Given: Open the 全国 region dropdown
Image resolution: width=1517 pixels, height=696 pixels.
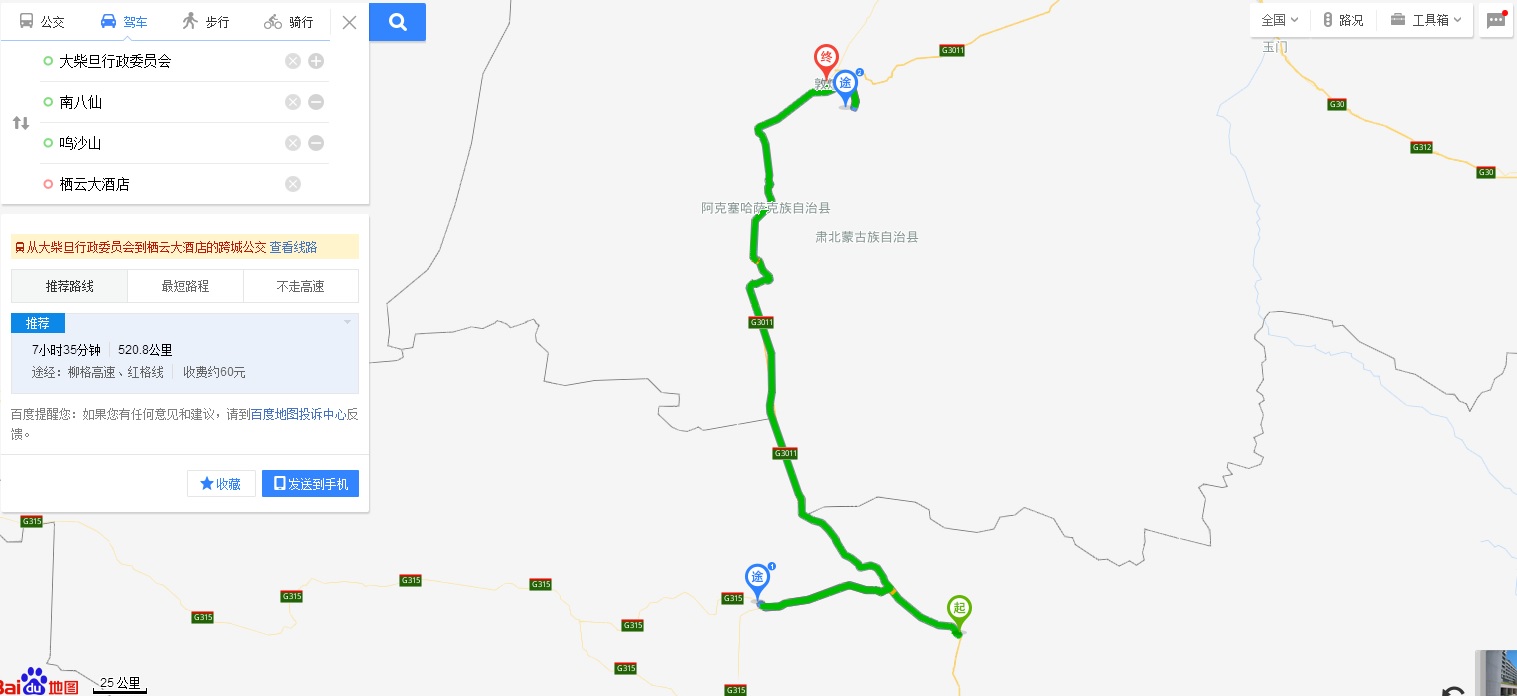Looking at the screenshot, I should click(x=1279, y=20).
